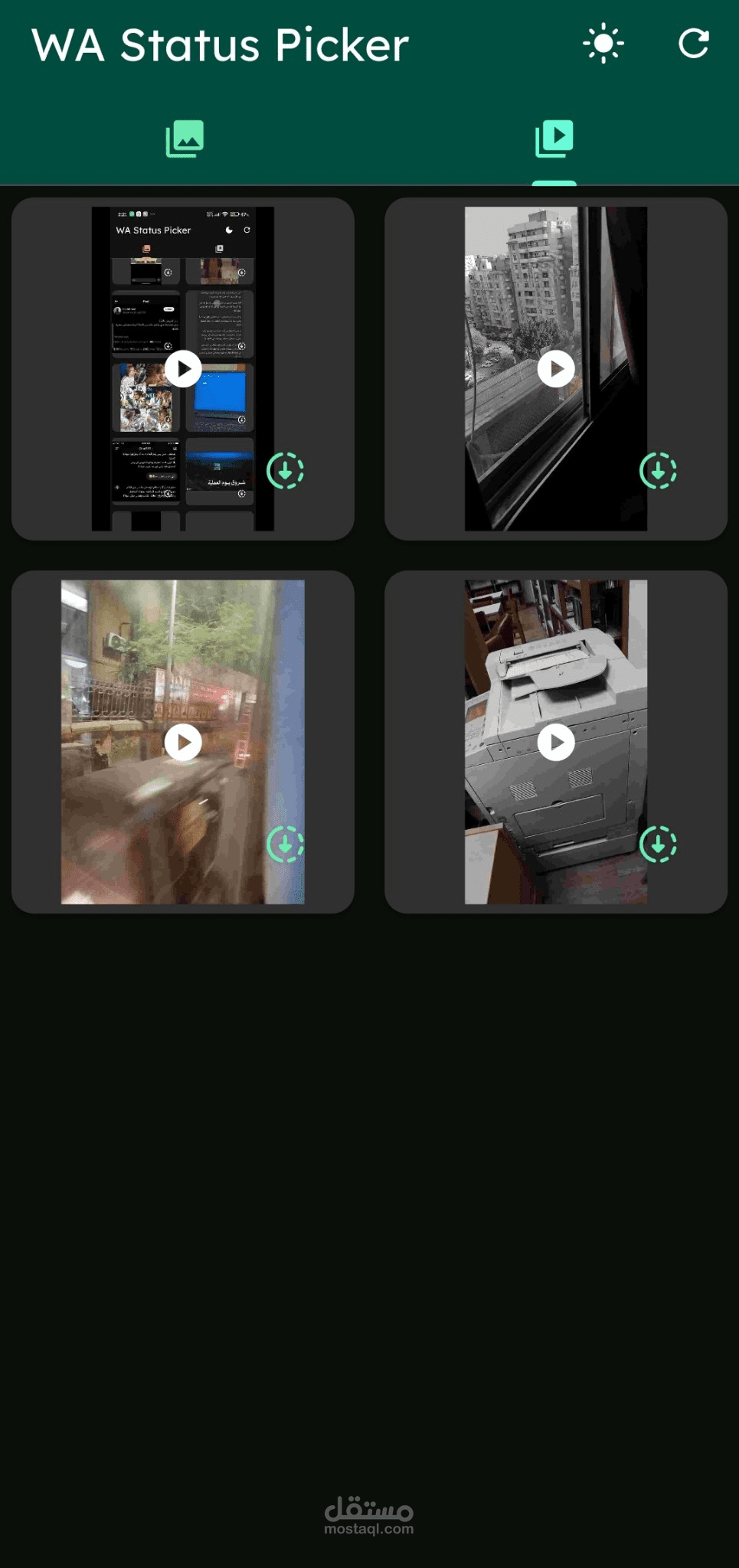Play the black-and-white building window video
Image resolution: width=739 pixels, height=1568 pixels.
pyautogui.click(x=556, y=369)
